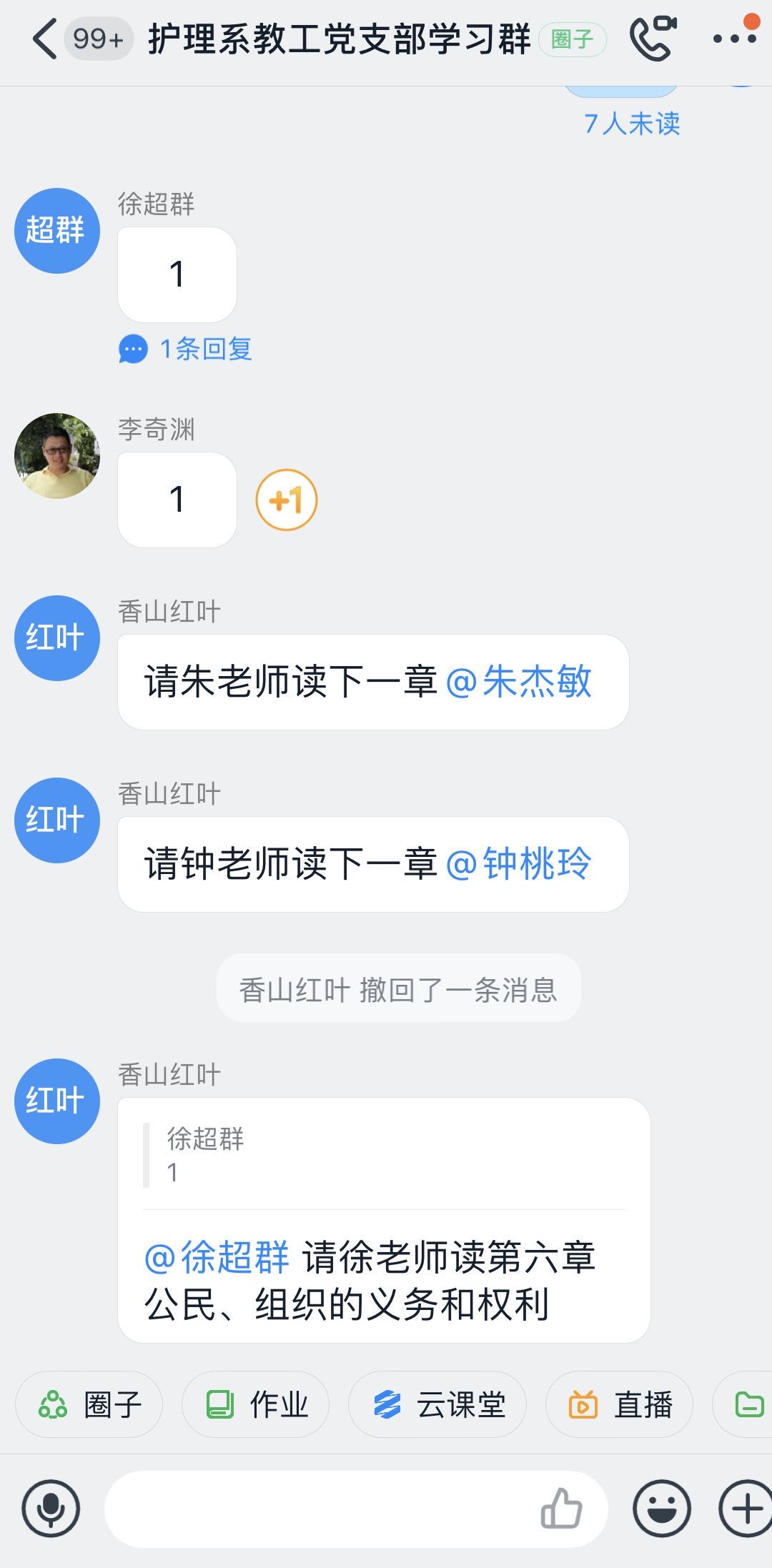Tap the +1 button beside 李奇渊's message
This screenshot has width=772, height=1568.
286,500
